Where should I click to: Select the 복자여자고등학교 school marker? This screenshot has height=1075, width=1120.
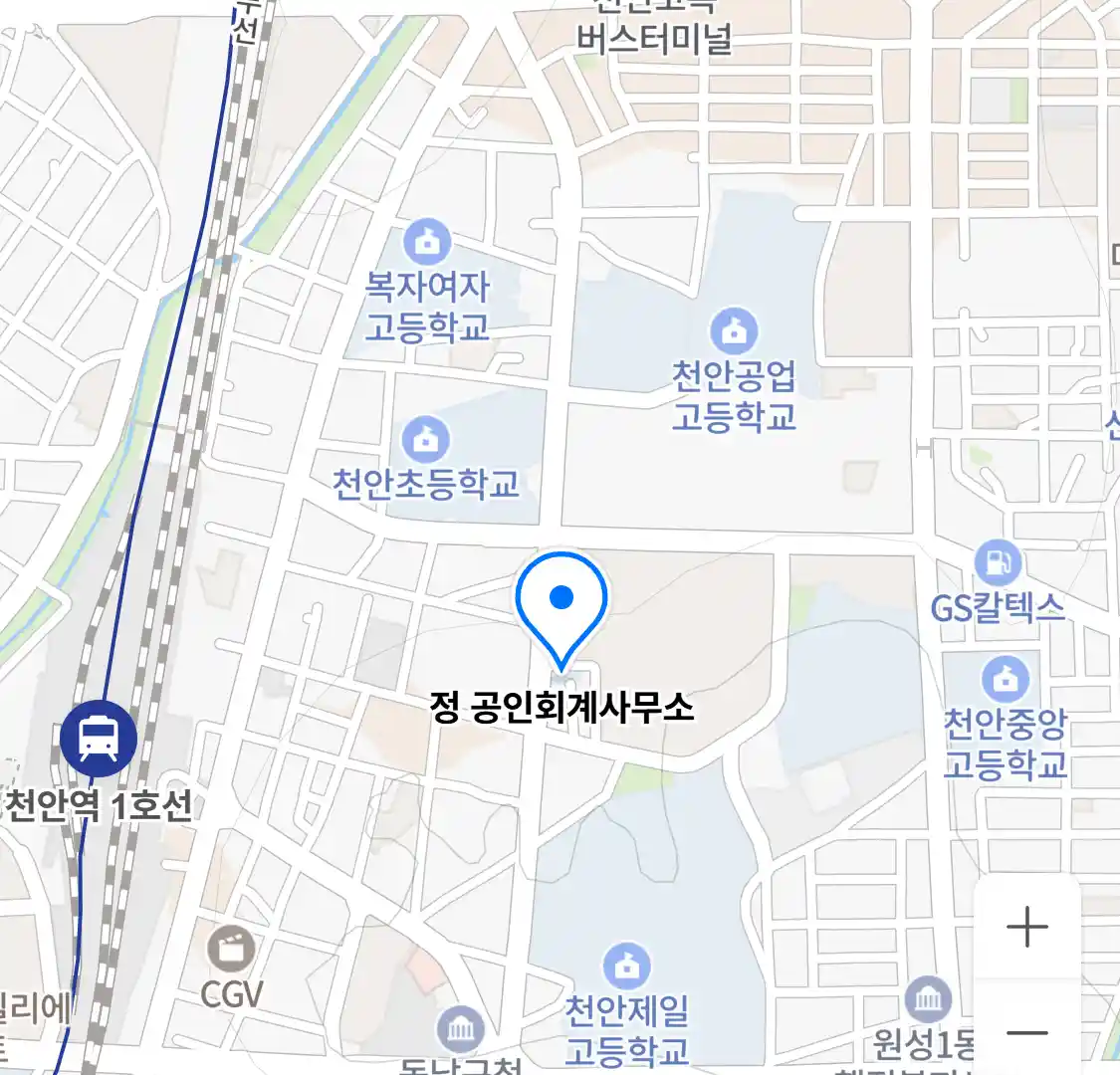click(427, 243)
